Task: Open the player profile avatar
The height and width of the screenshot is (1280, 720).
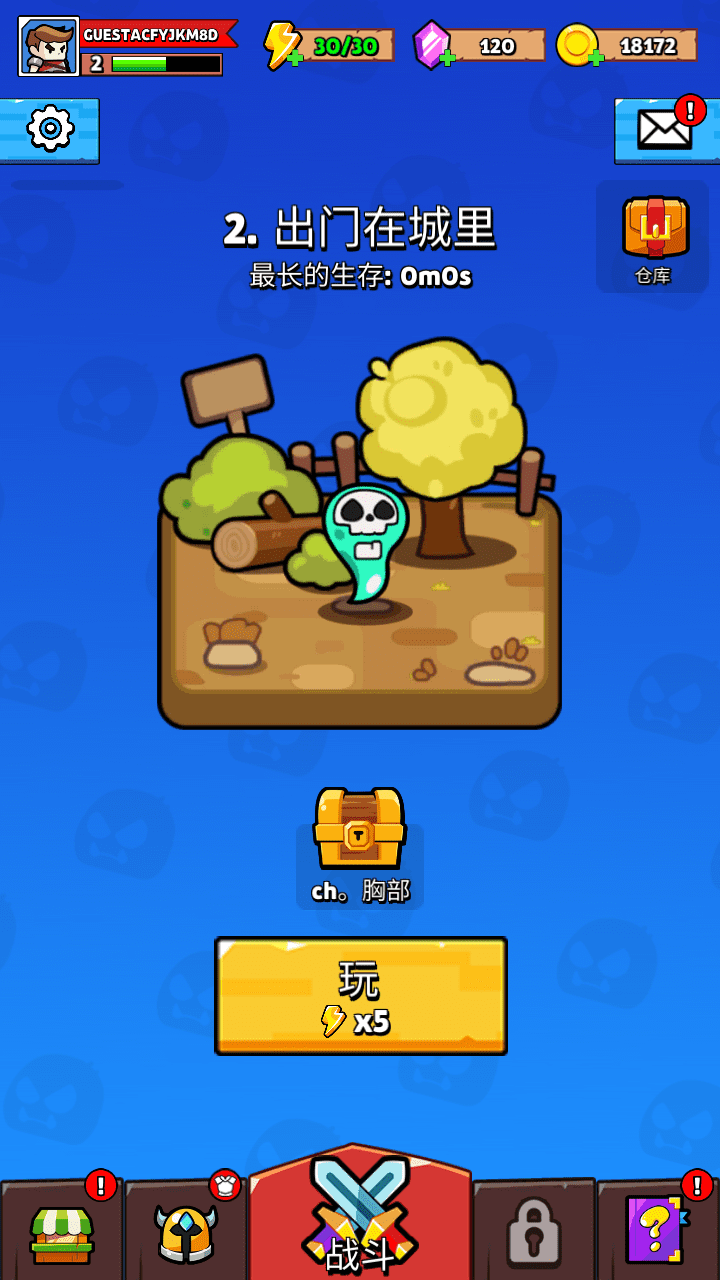Action: [48, 46]
